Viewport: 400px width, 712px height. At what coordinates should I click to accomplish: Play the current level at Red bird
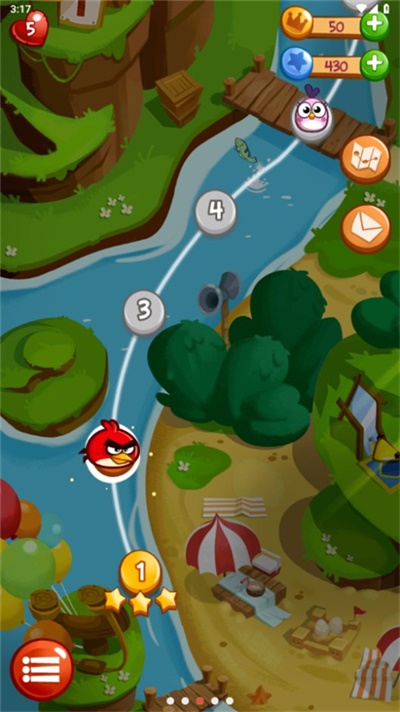(x=112, y=450)
